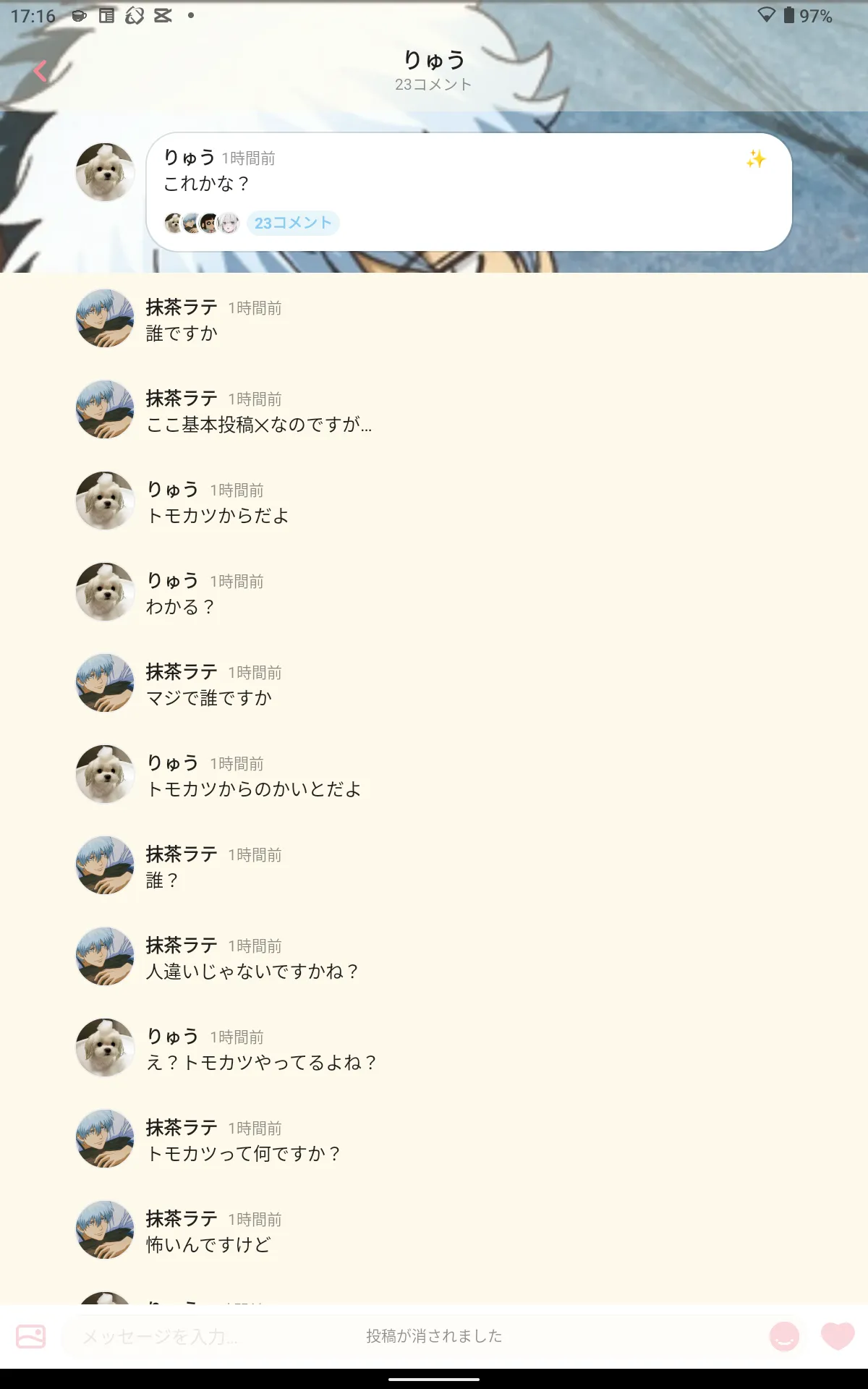Tap the sparkle icon on りゅう's post
868x1389 pixels.
(x=756, y=159)
